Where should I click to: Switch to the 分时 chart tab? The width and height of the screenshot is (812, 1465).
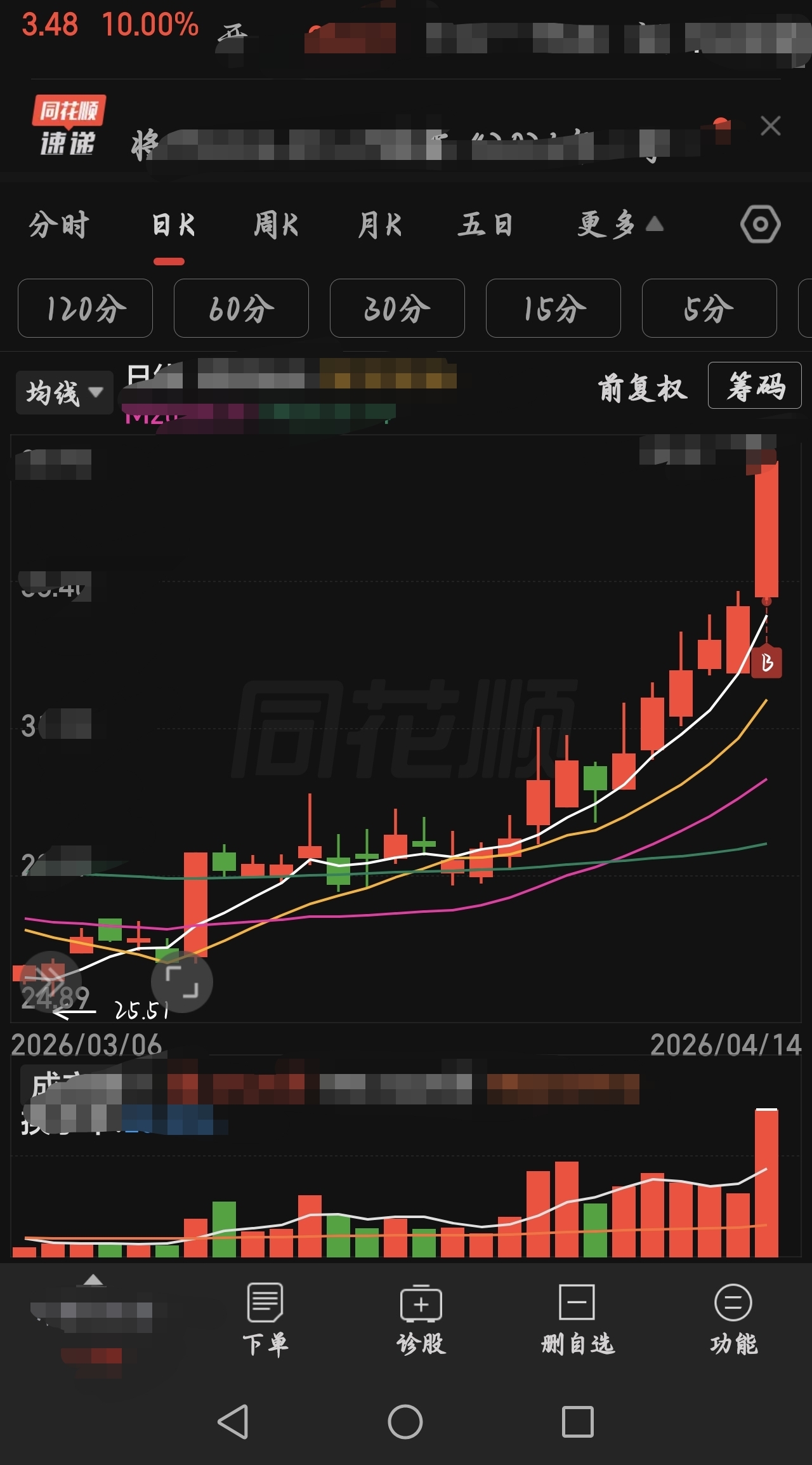pyautogui.click(x=59, y=225)
